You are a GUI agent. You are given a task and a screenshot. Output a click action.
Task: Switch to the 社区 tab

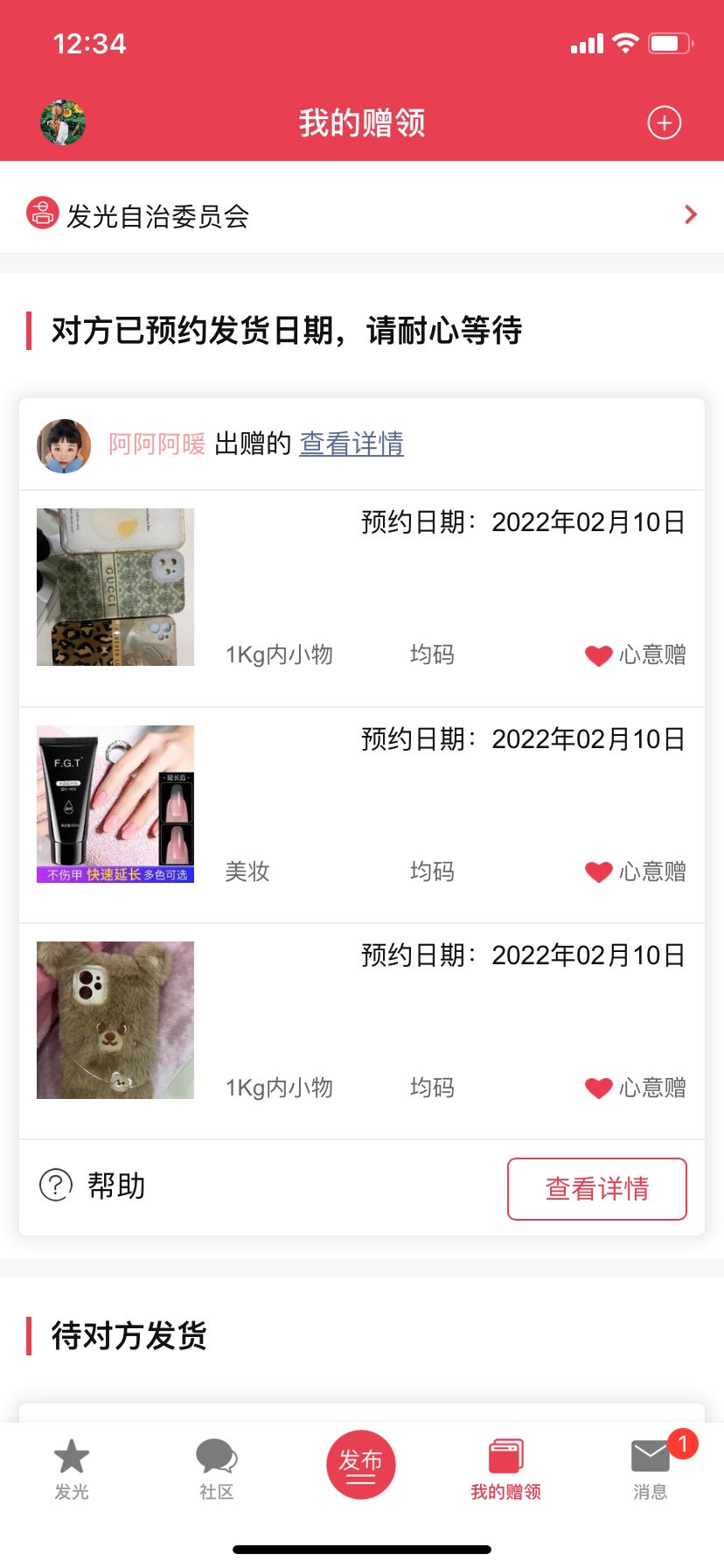[x=217, y=1470]
